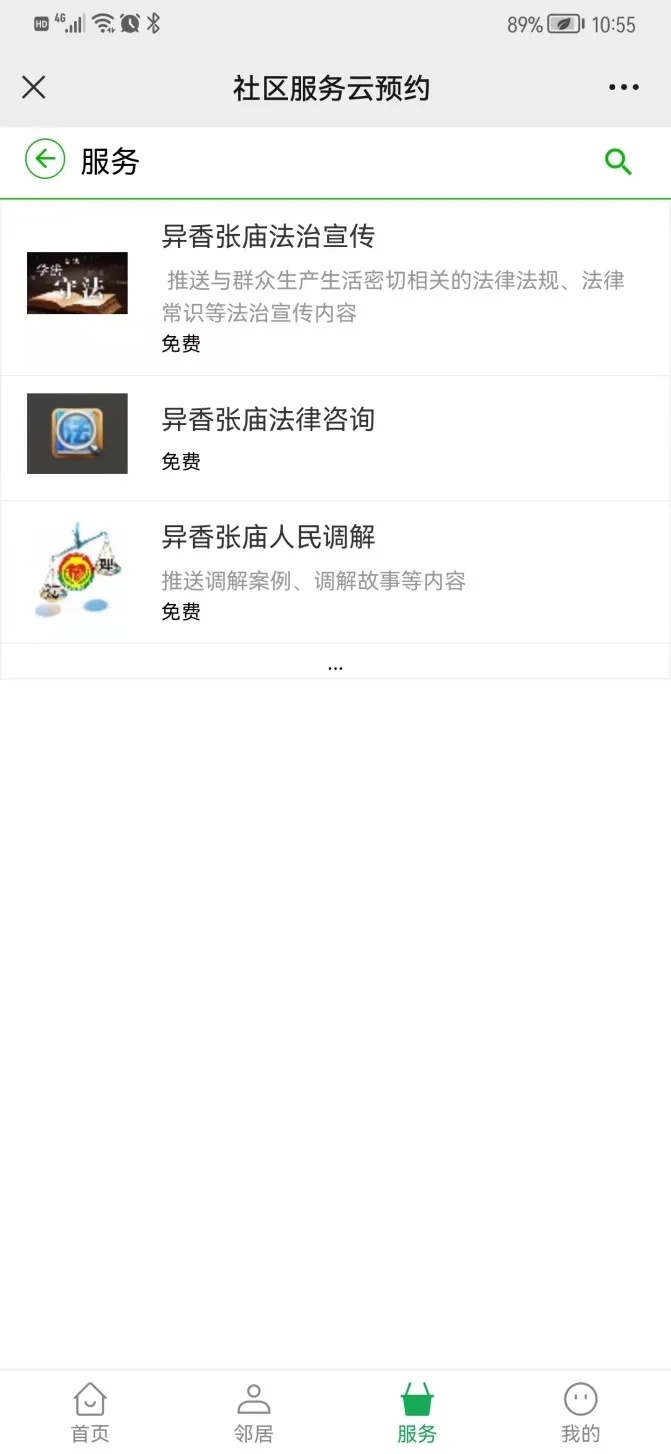The height and width of the screenshot is (1454, 671).
Task: Switch to the 邻居 tab
Action: (x=253, y=1411)
